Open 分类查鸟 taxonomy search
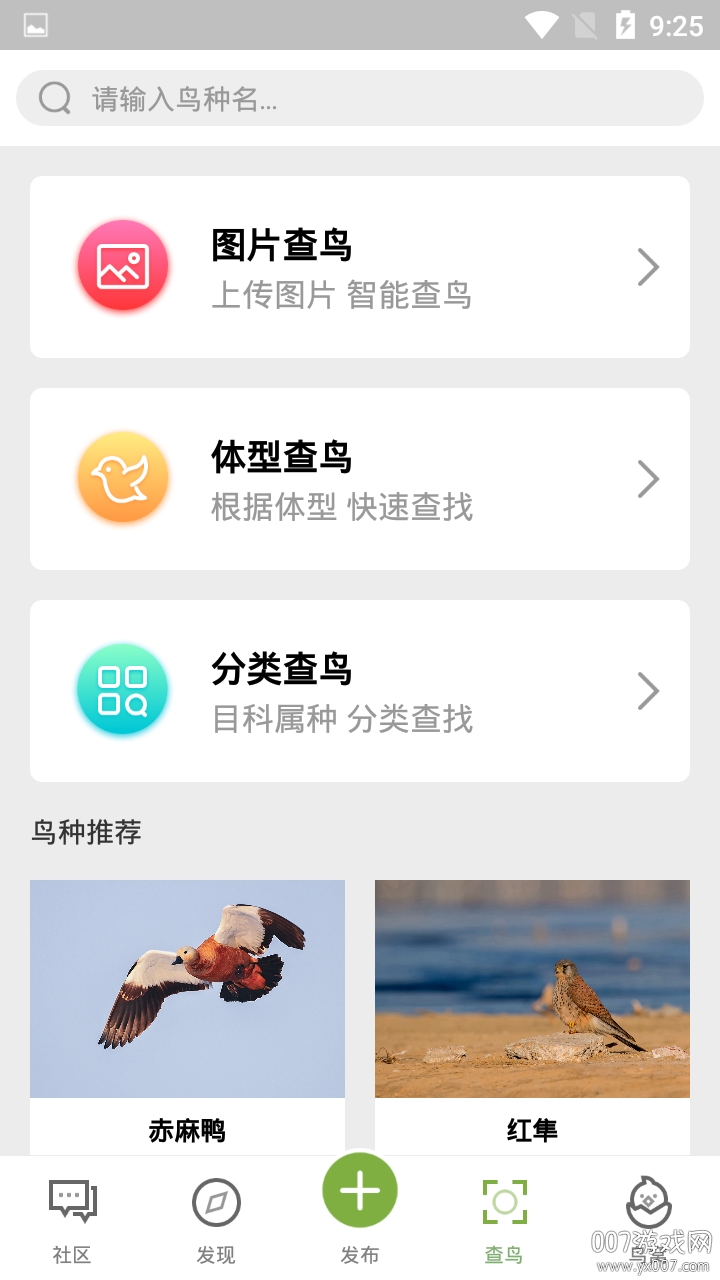Image resolution: width=720 pixels, height=1280 pixels. 360,691
